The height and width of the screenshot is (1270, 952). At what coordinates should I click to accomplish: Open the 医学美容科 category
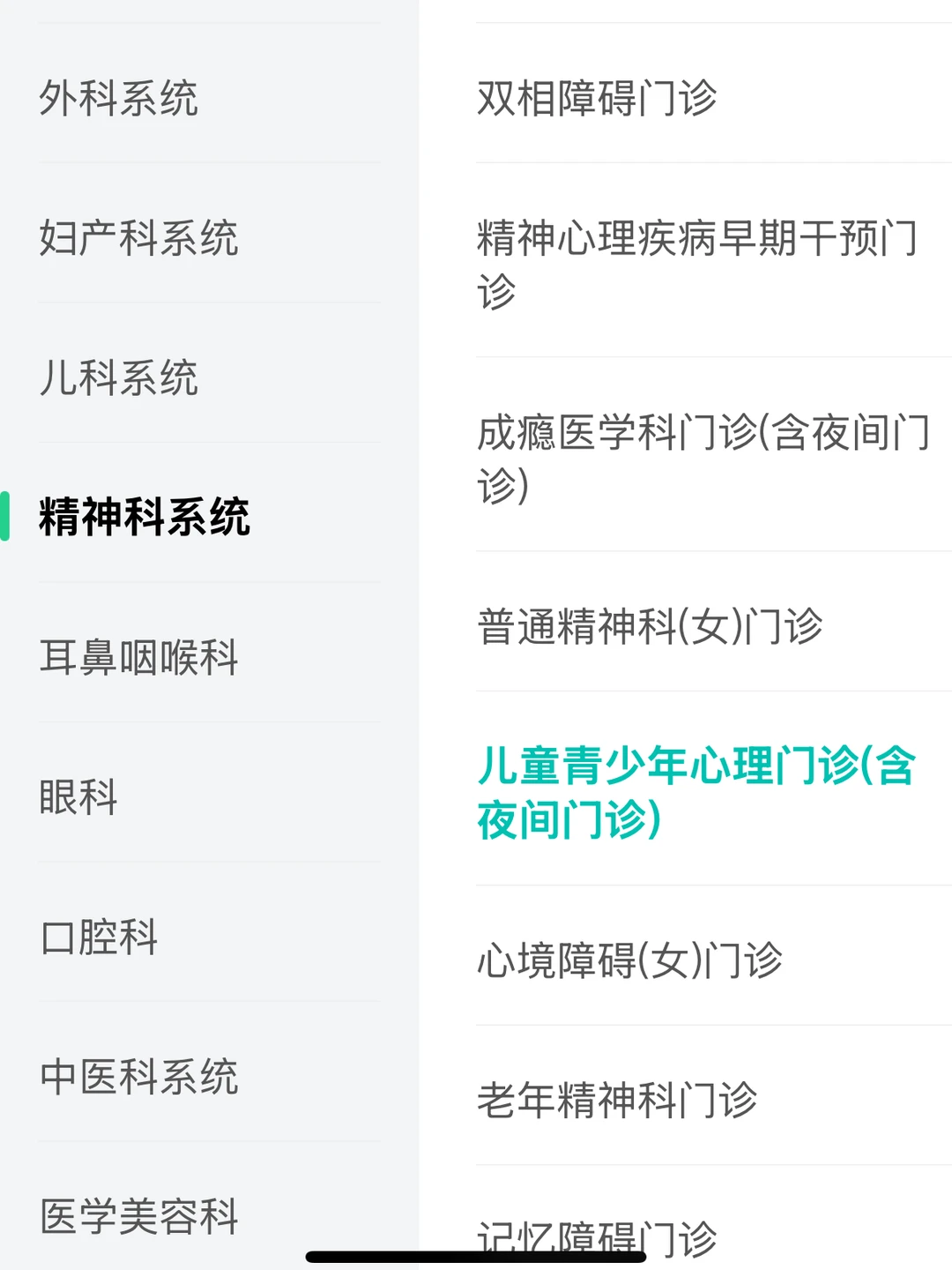tap(139, 1217)
